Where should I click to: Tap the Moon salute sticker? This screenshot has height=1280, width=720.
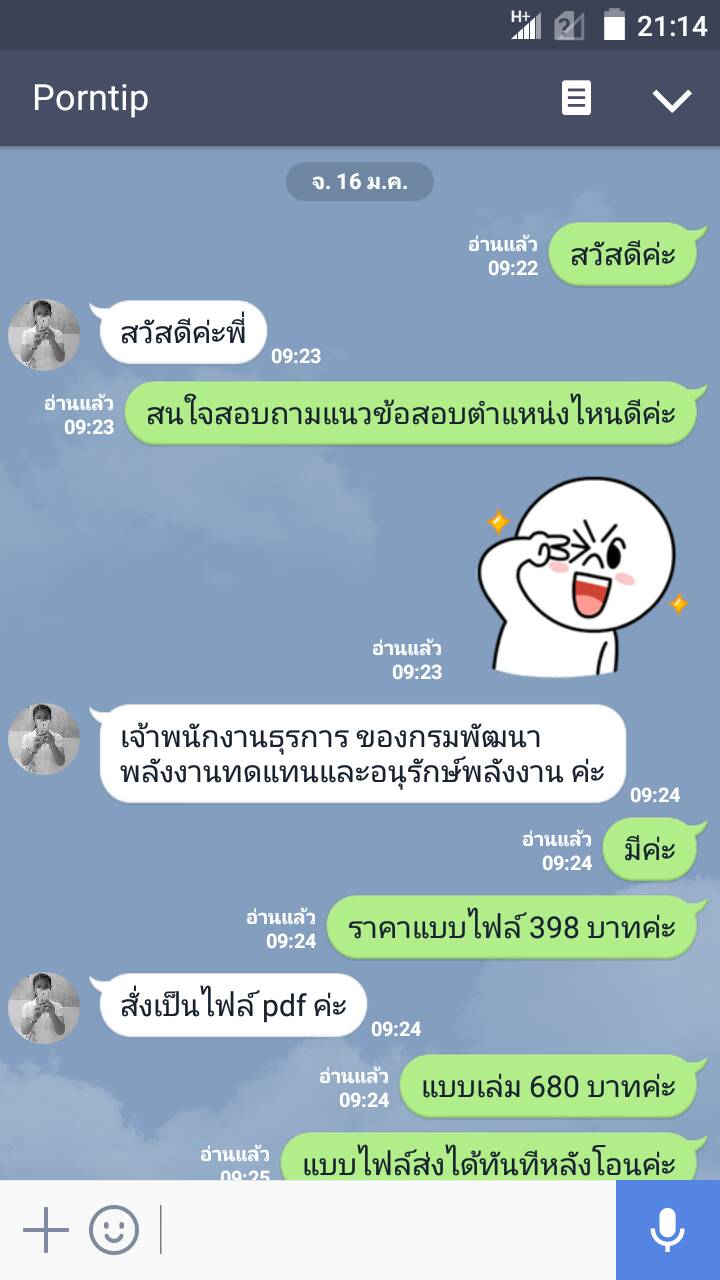(576, 576)
